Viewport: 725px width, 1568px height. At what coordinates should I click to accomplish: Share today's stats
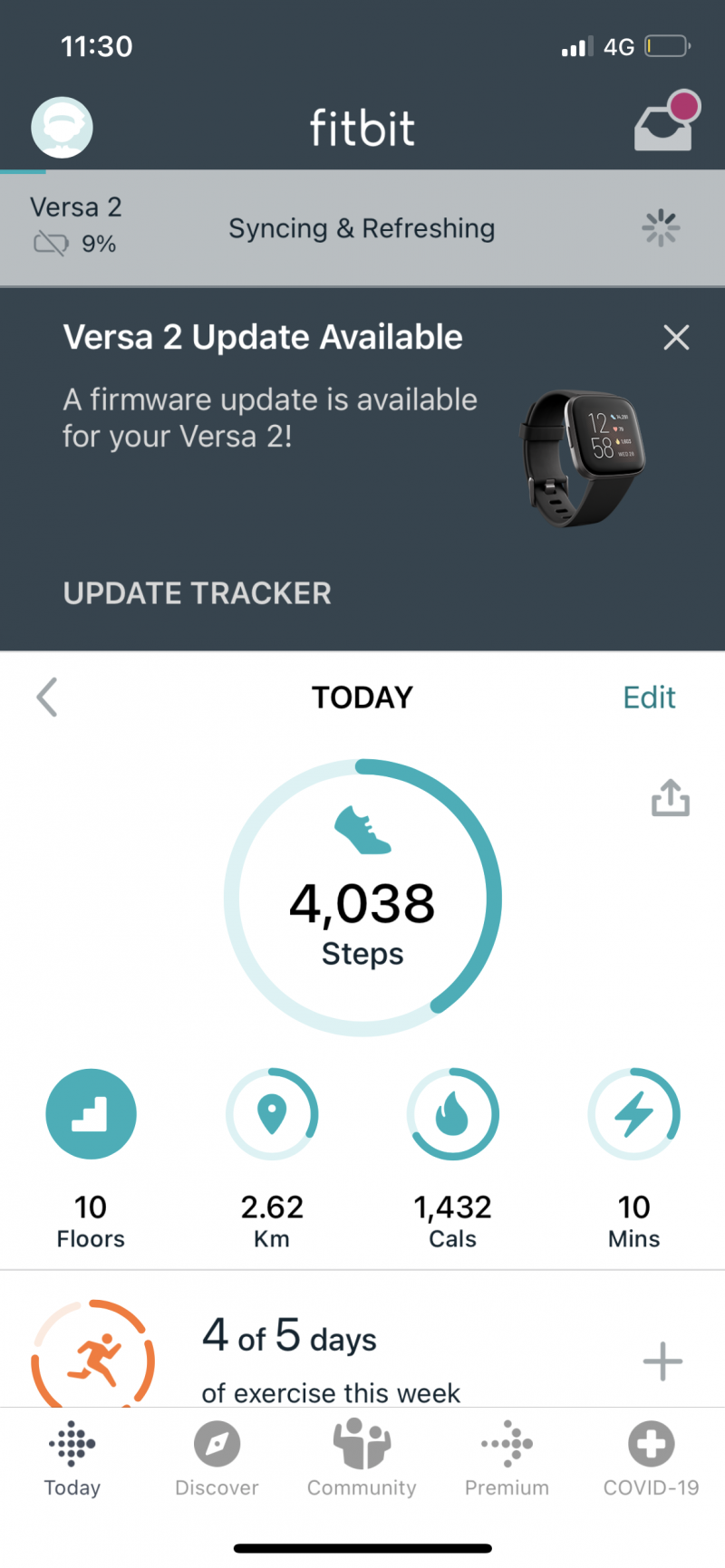[x=671, y=798]
